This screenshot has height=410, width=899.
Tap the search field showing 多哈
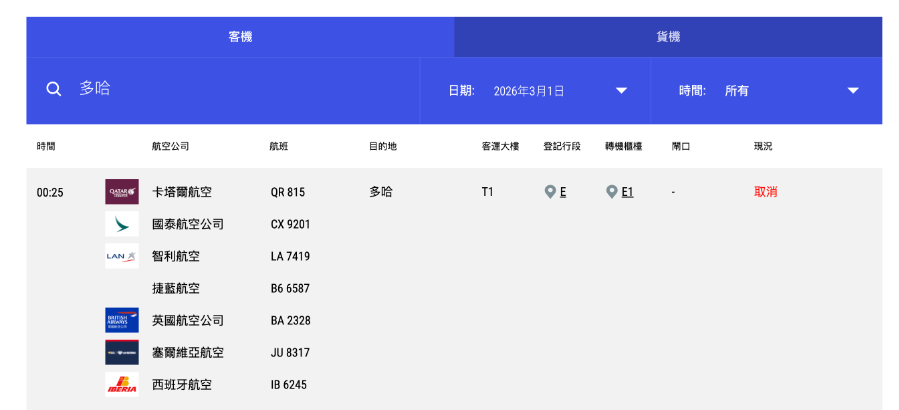[x=240, y=89]
